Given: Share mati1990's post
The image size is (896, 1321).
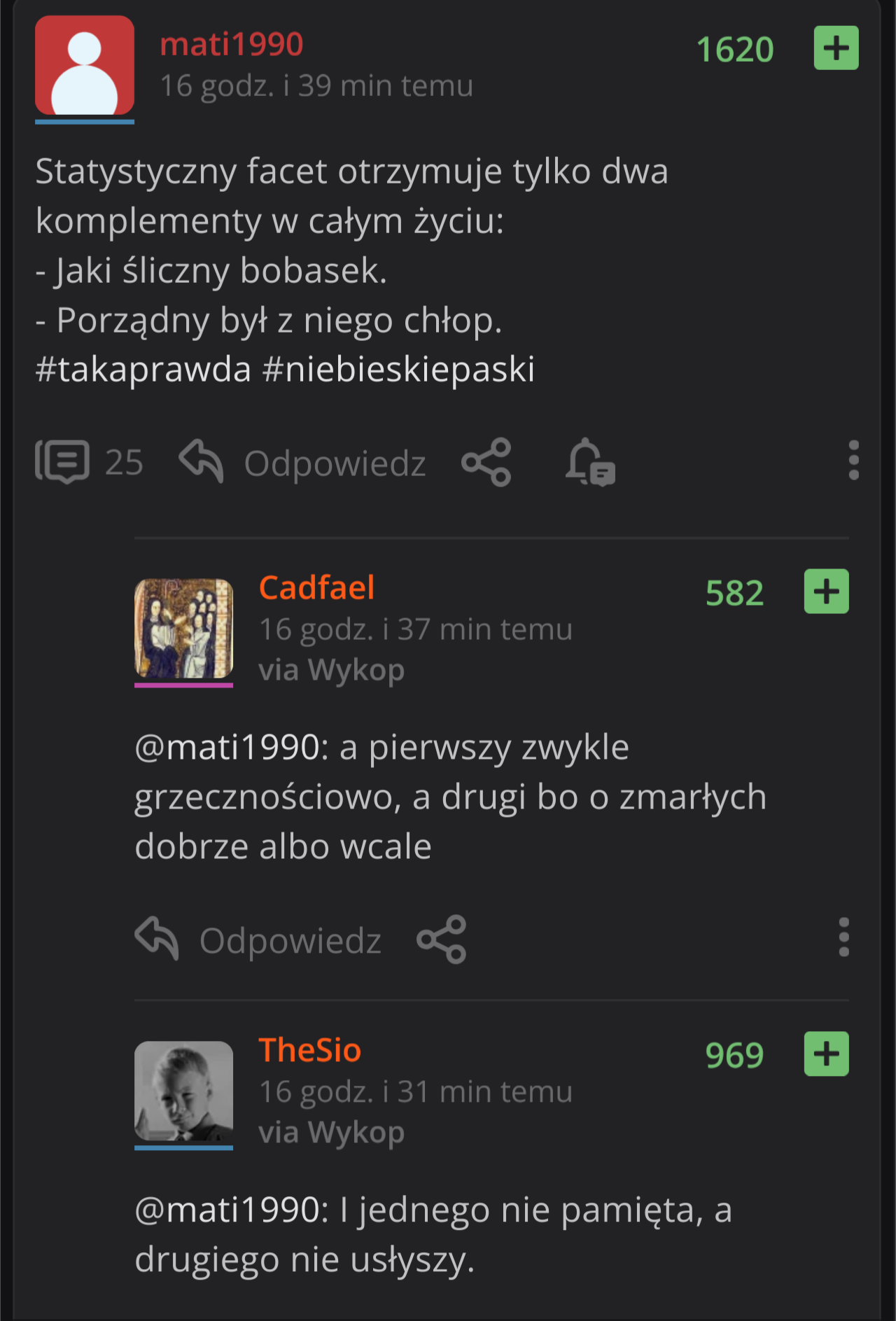Looking at the screenshot, I should point(486,462).
